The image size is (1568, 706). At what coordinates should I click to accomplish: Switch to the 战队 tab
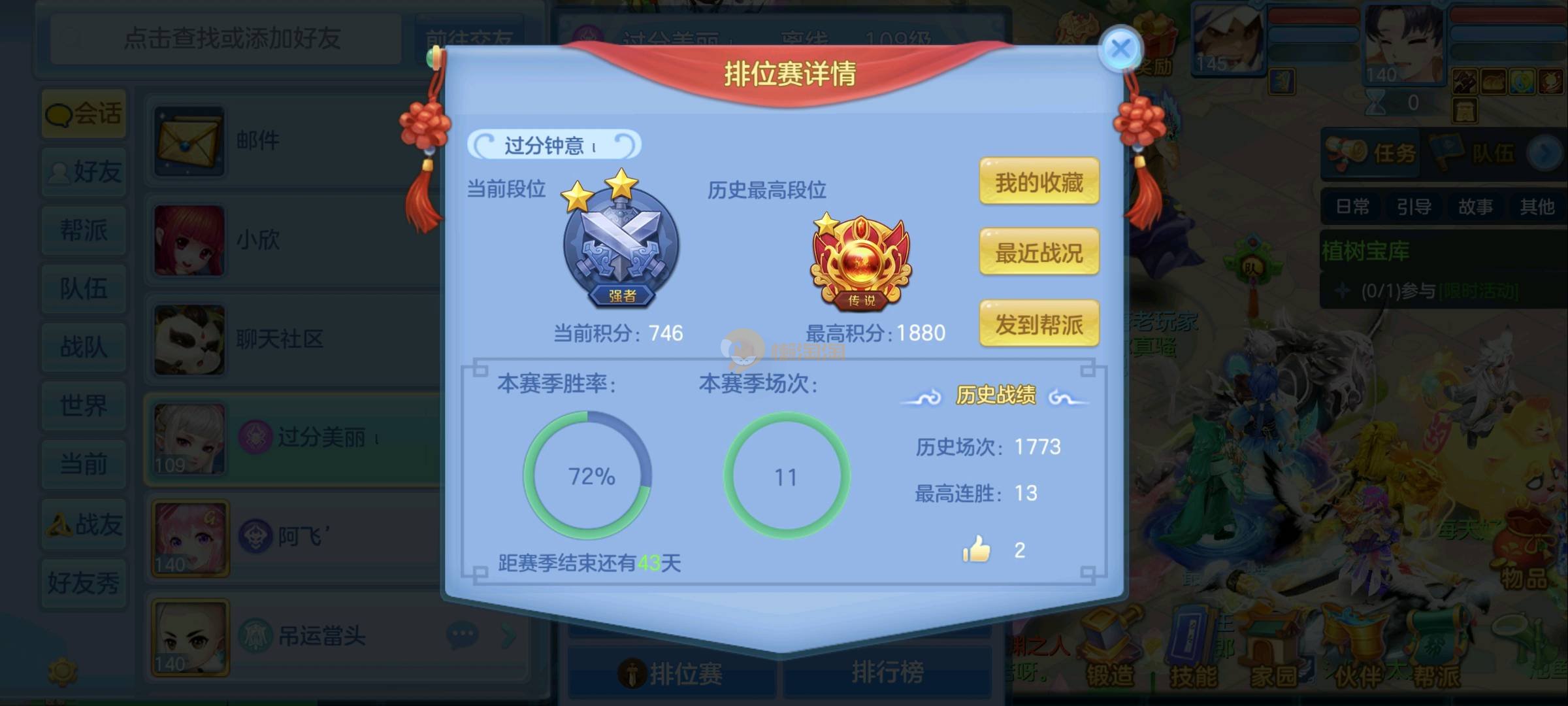click(84, 347)
